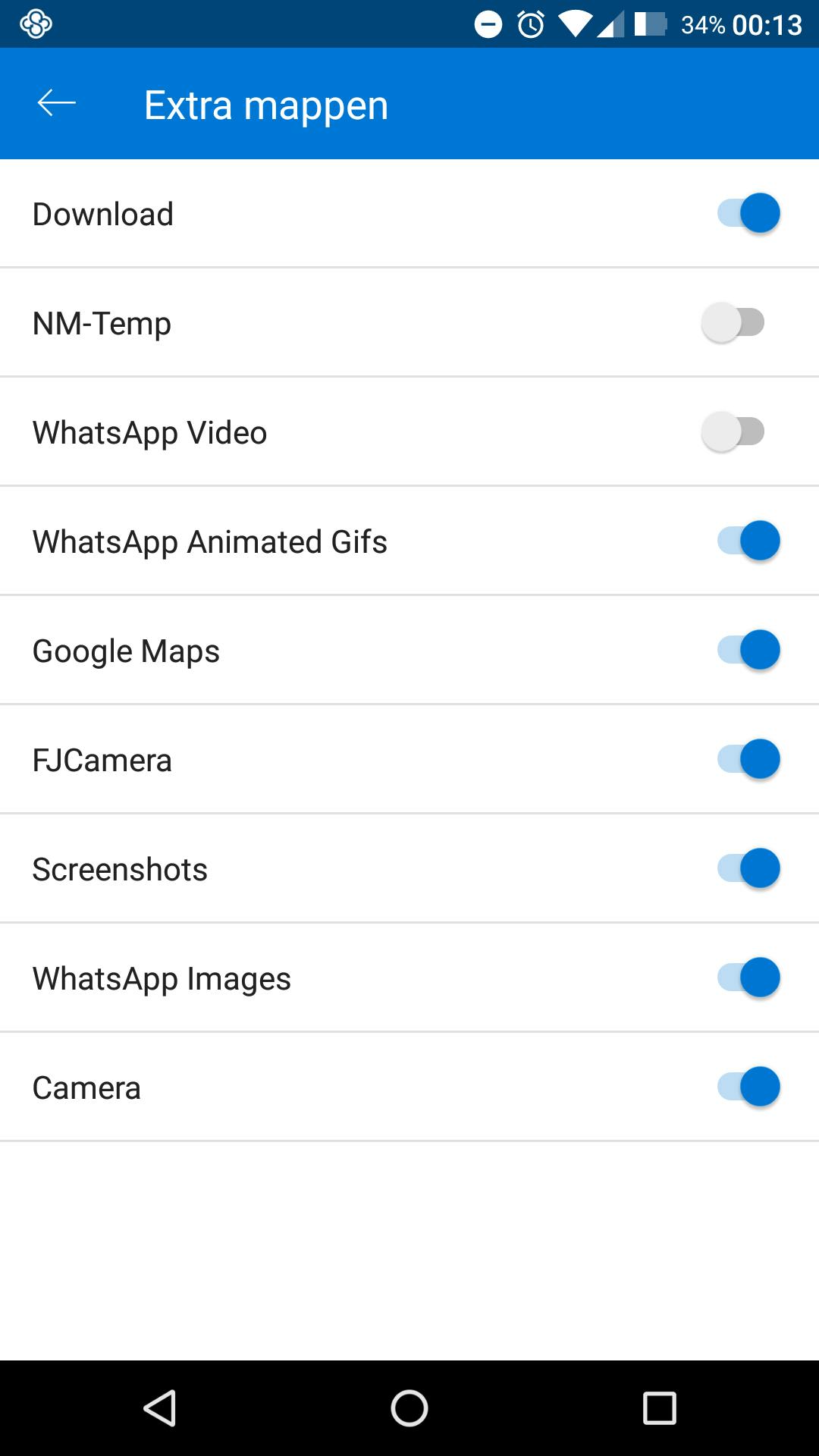Switch off the FJCamera folder
Viewport: 819px width, 1456px height.
click(x=748, y=759)
